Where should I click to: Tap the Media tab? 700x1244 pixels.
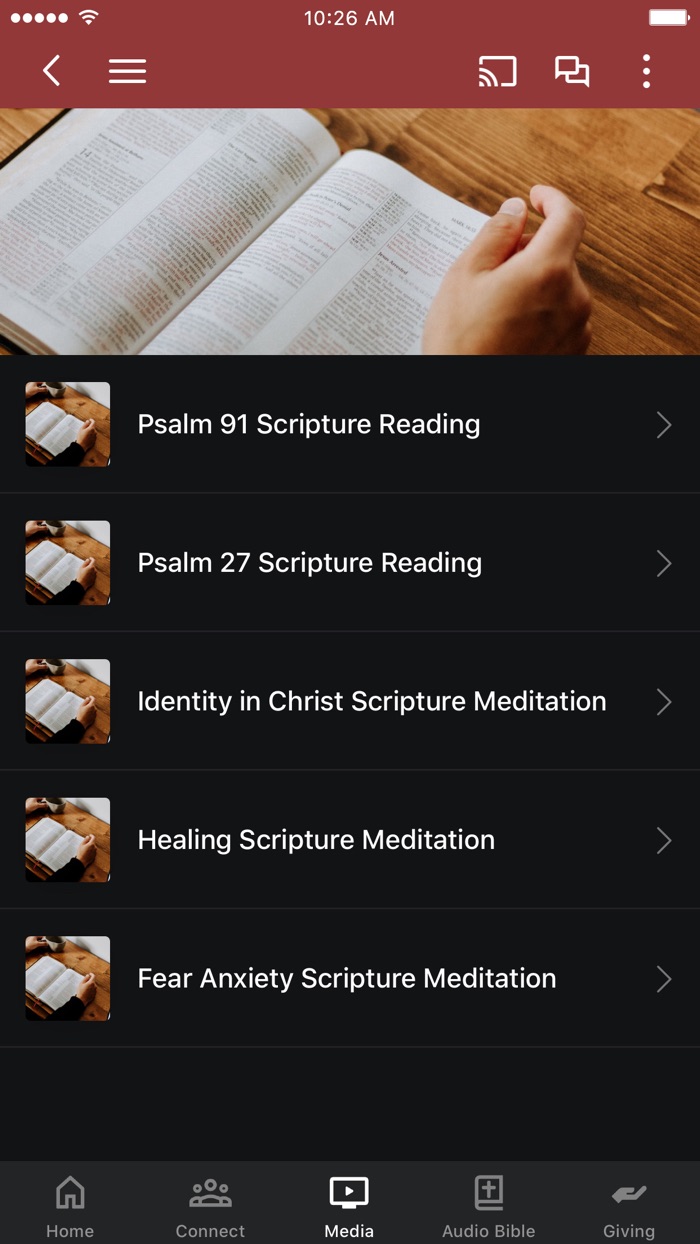tap(349, 1205)
